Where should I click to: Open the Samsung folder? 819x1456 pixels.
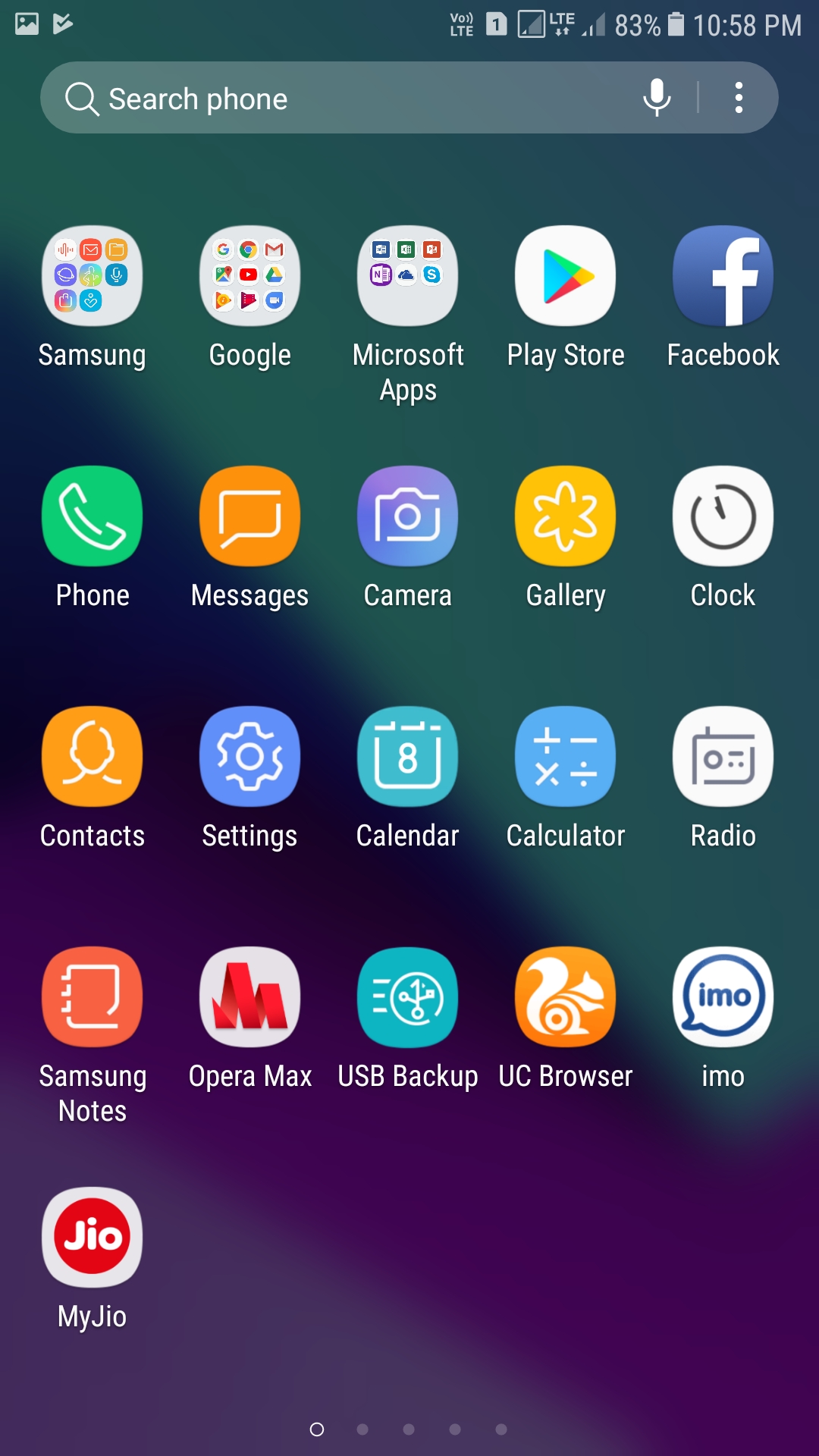(x=92, y=276)
